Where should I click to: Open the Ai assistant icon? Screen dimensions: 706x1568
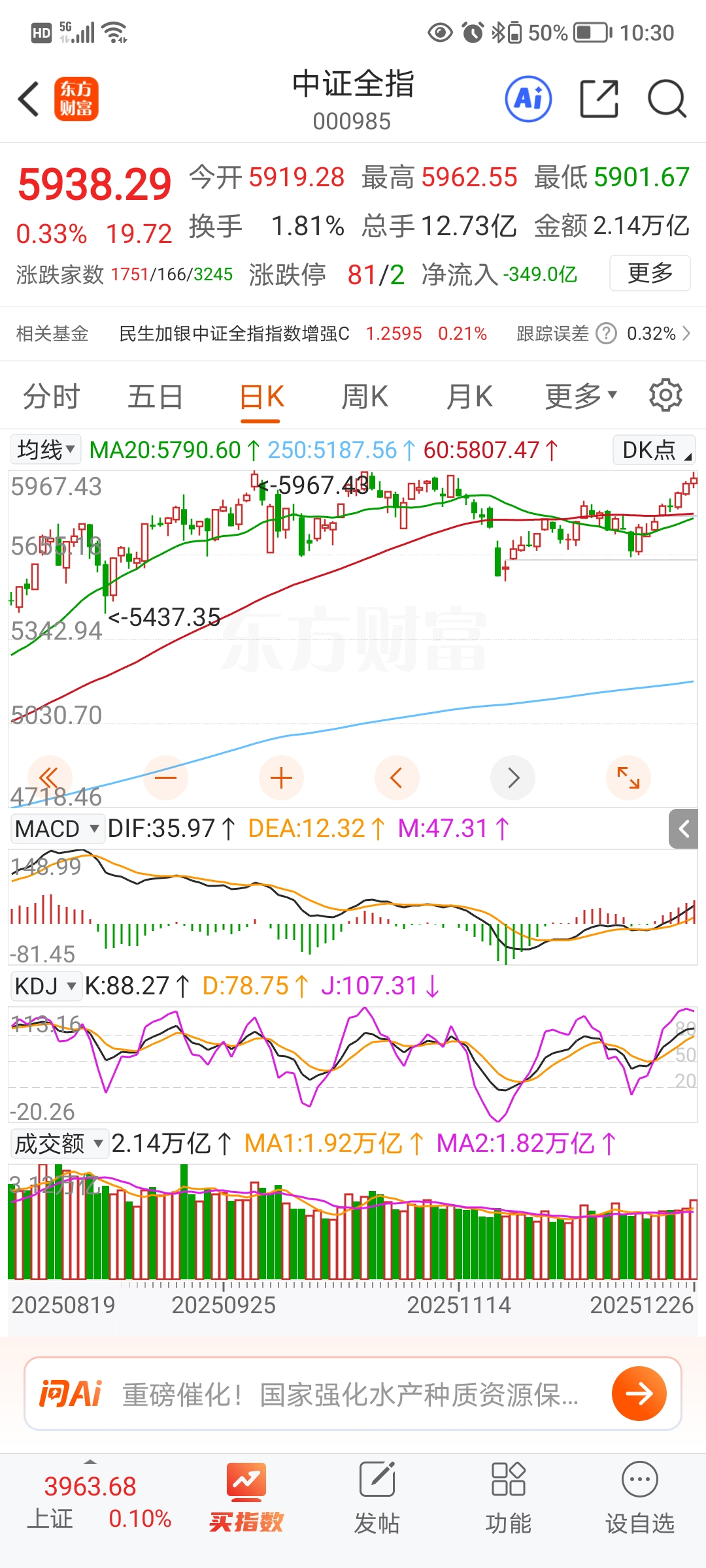click(528, 99)
